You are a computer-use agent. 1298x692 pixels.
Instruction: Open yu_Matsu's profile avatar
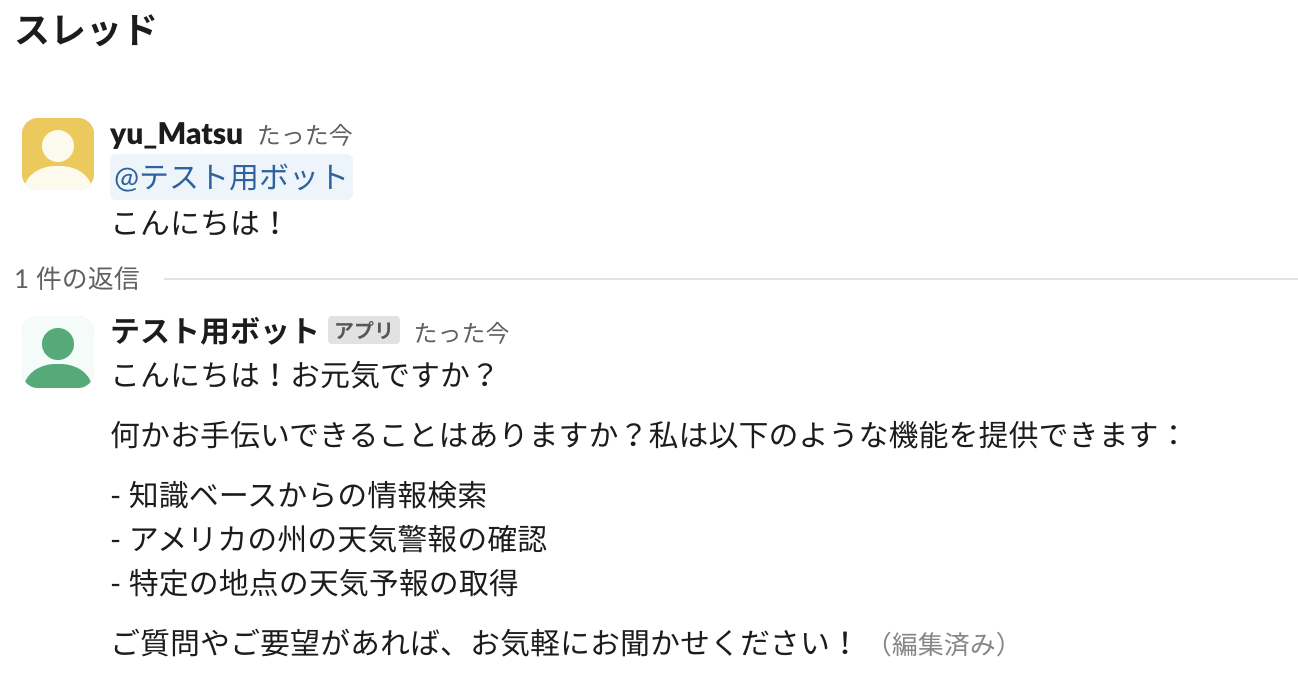click(x=58, y=153)
